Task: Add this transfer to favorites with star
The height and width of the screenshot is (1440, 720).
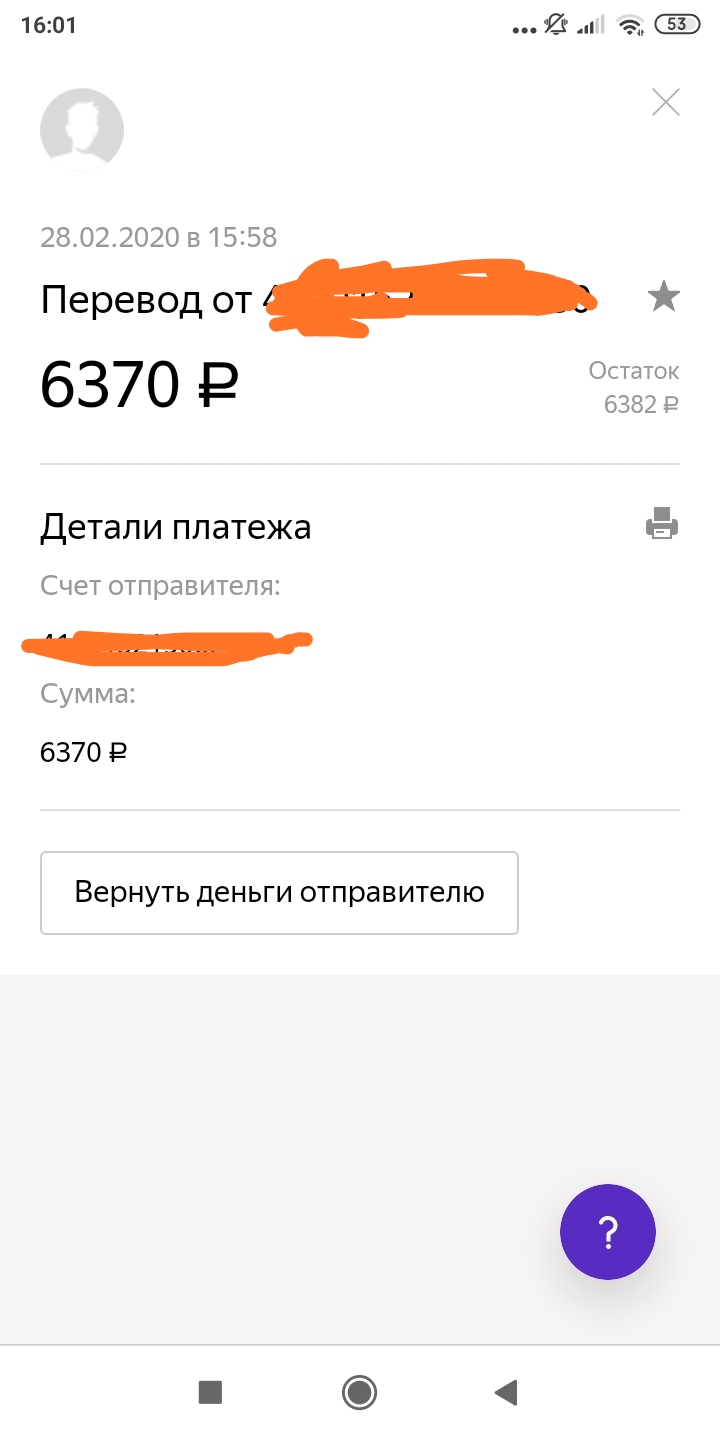Action: click(x=664, y=297)
